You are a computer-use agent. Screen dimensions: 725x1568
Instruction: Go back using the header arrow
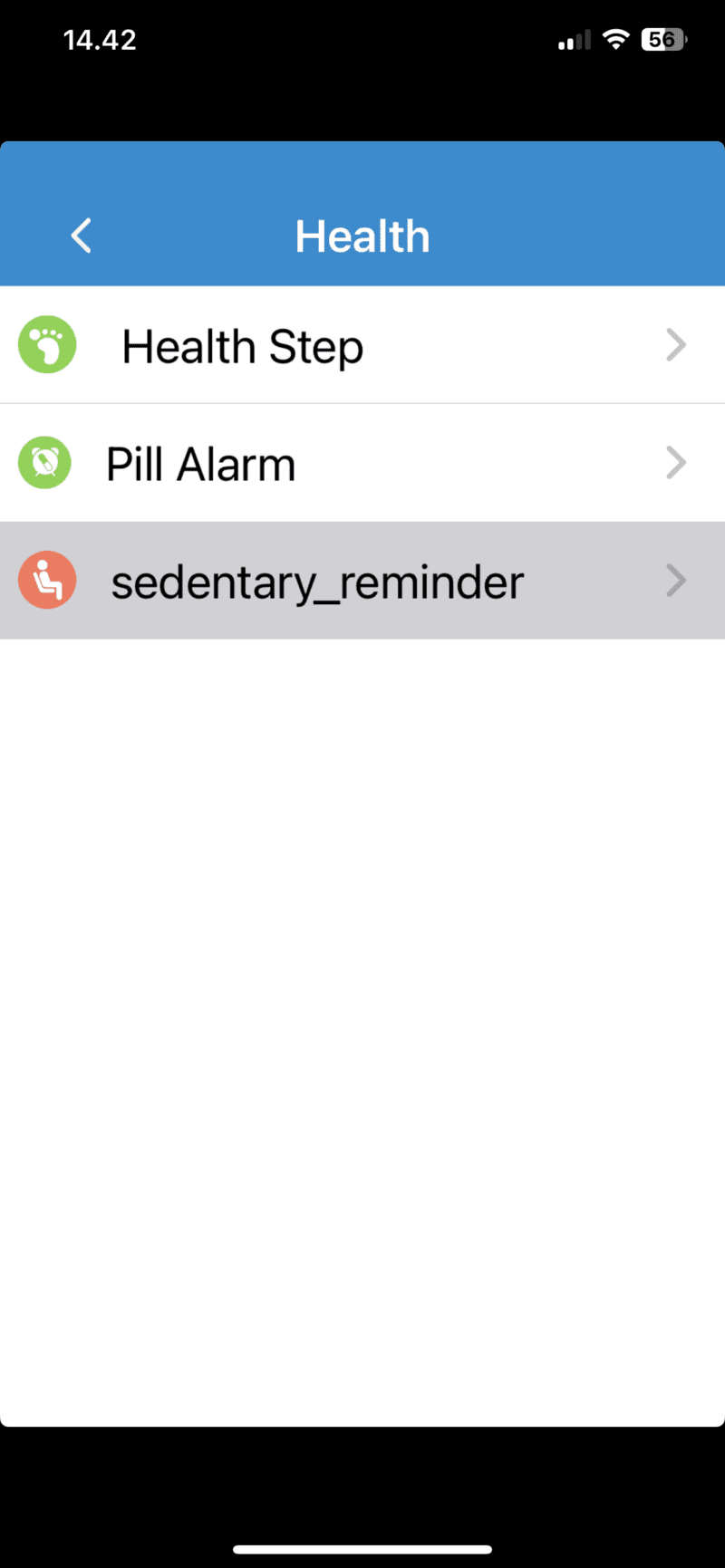tap(82, 236)
